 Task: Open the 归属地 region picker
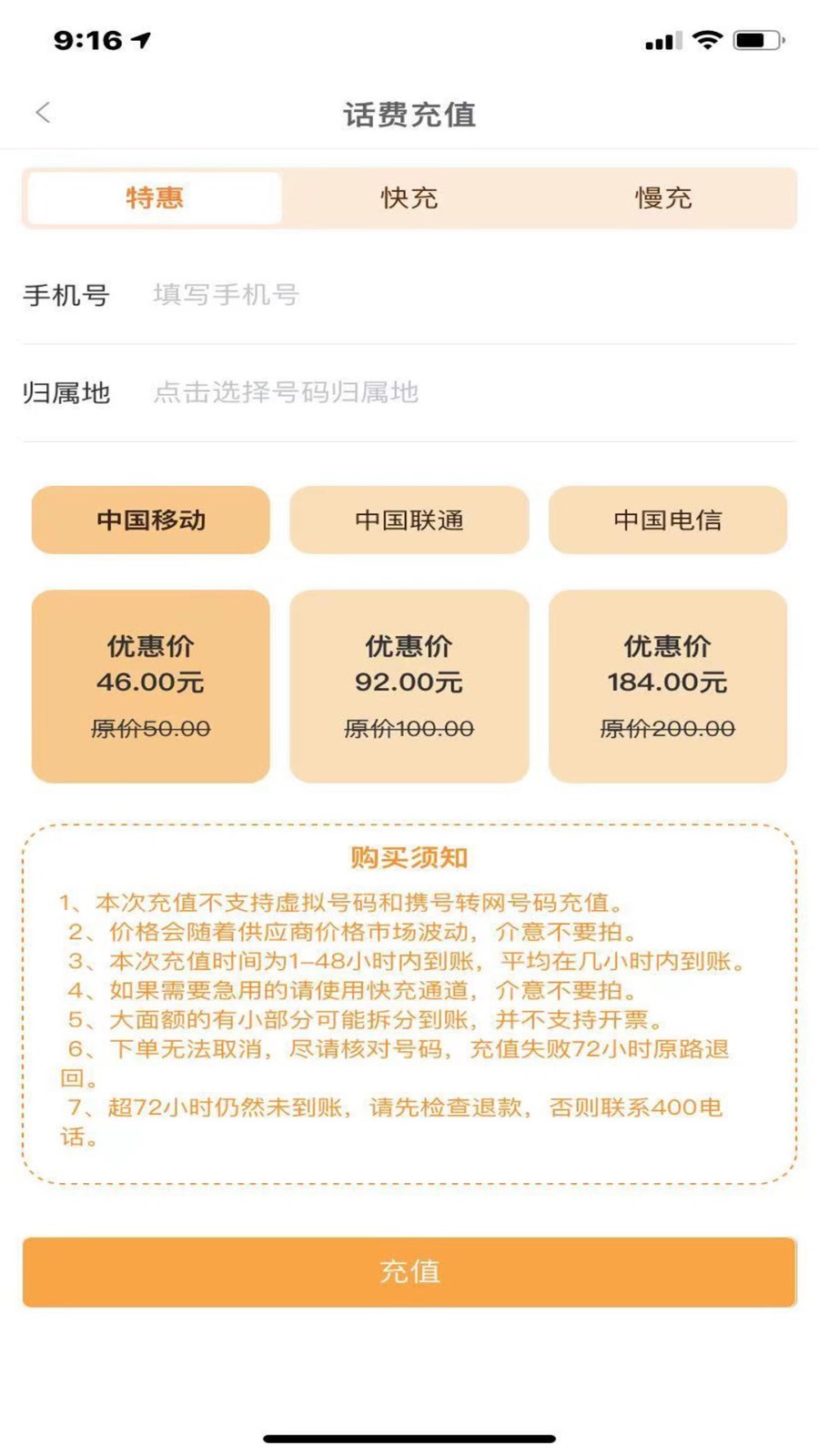(x=285, y=393)
